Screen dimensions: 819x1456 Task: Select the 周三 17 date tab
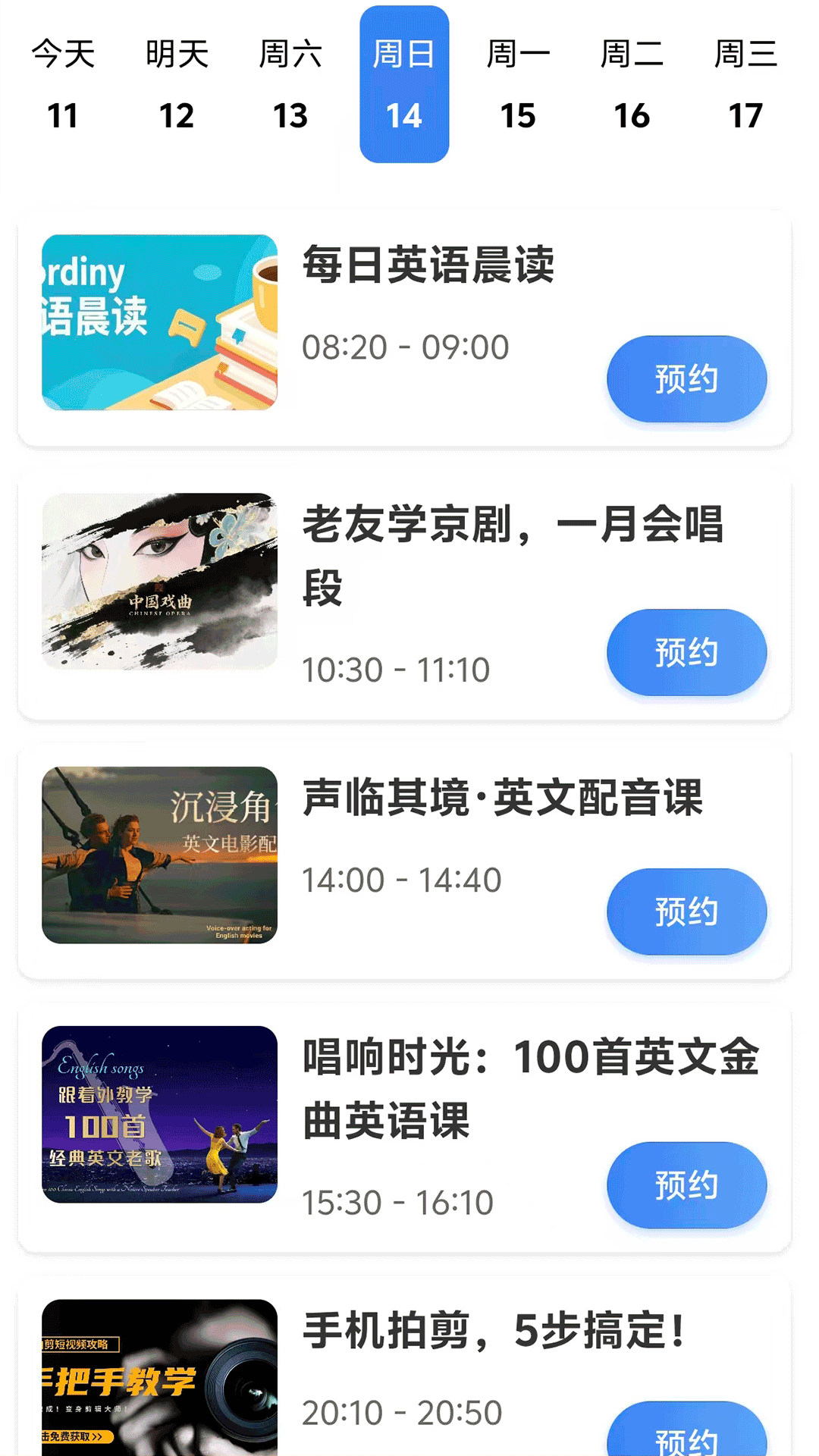(x=747, y=83)
